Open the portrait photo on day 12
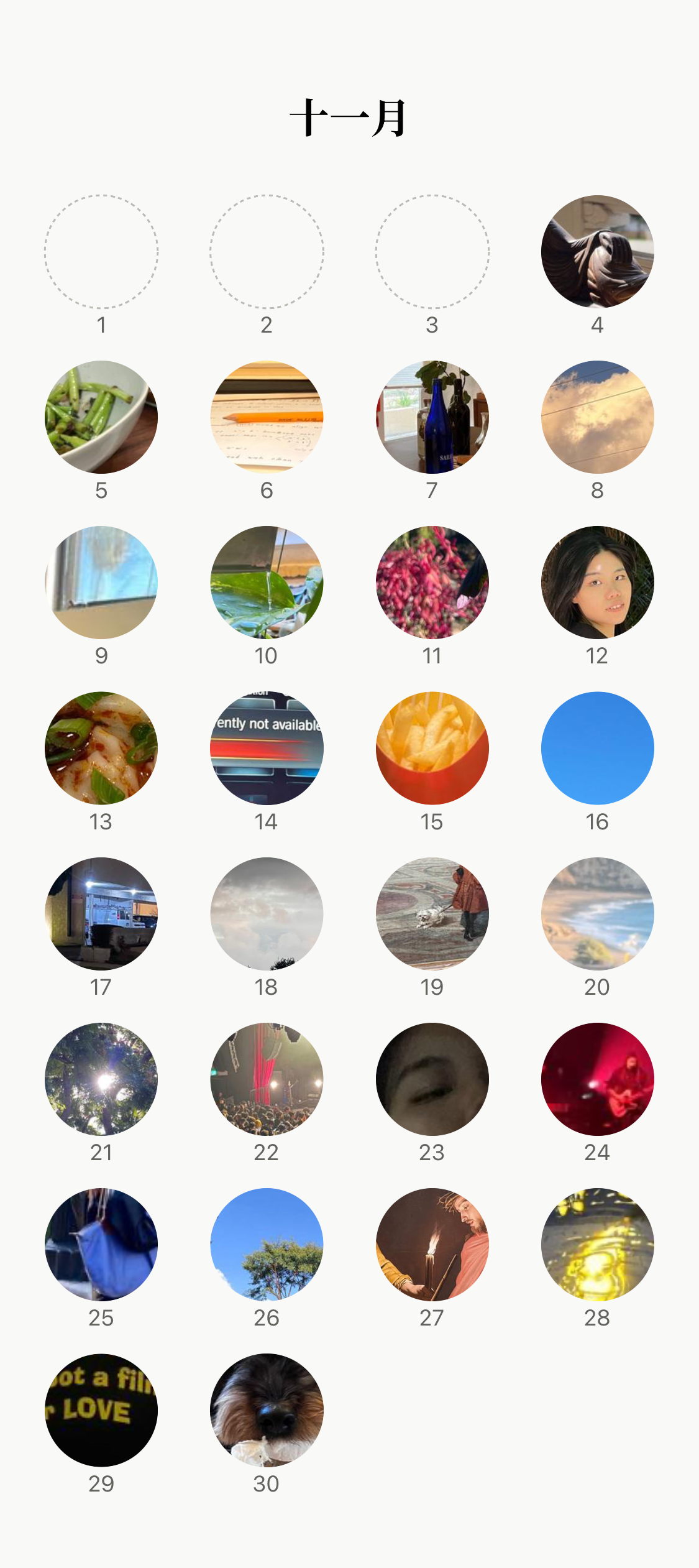The height and width of the screenshot is (1568, 699). pos(597,583)
